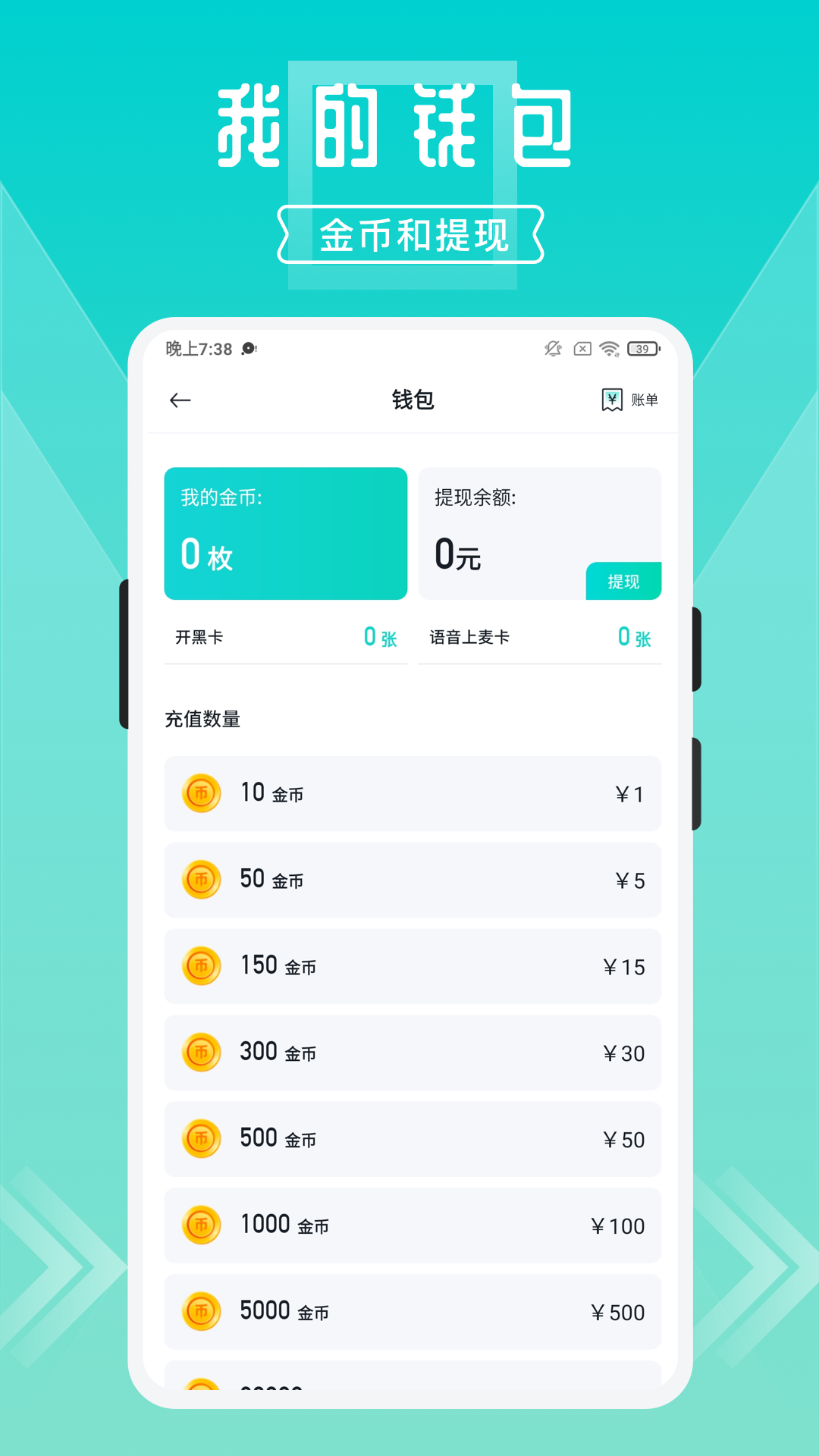819x1456 pixels.
Task: Tap the coin icon beside 300 金币
Action: (x=201, y=1053)
